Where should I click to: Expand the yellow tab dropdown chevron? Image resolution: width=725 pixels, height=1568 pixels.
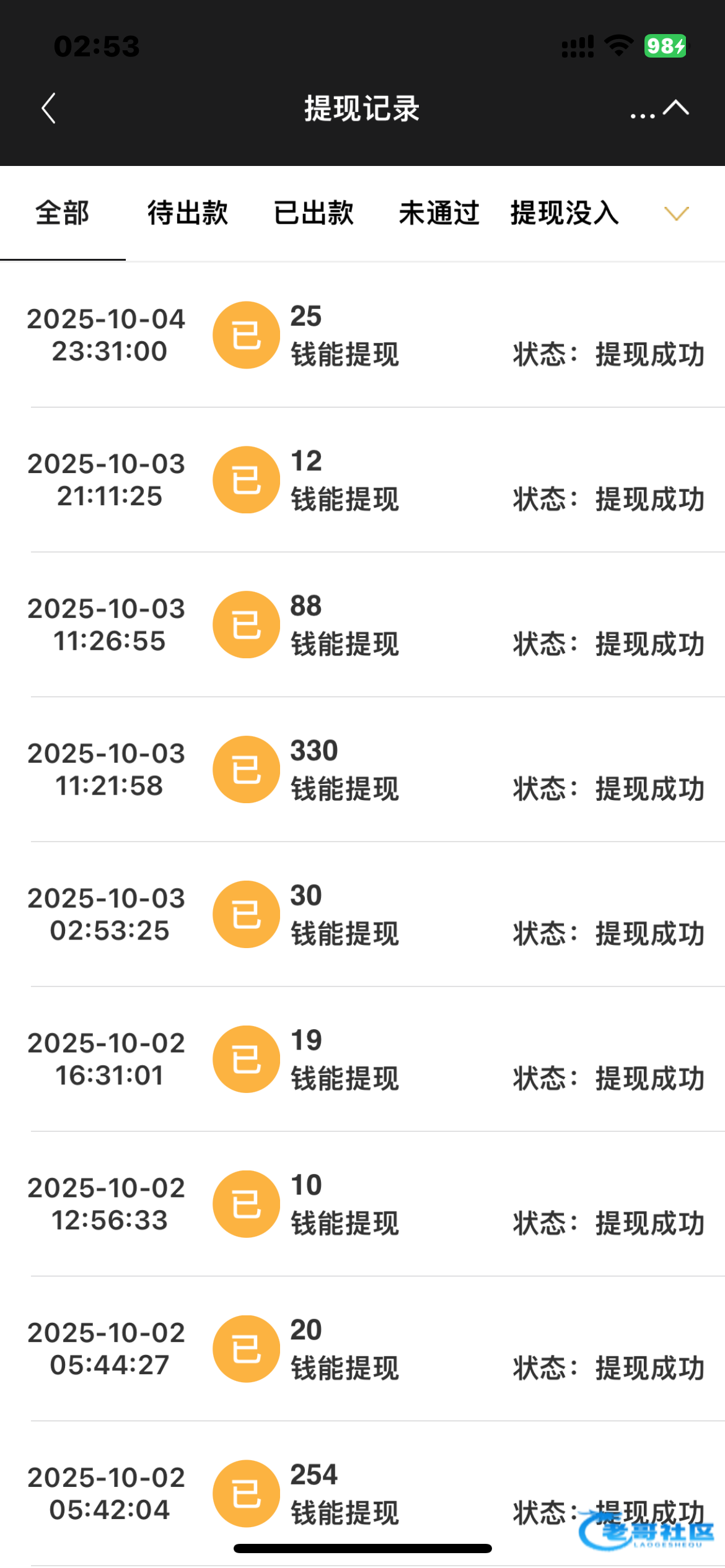[676, 214]
